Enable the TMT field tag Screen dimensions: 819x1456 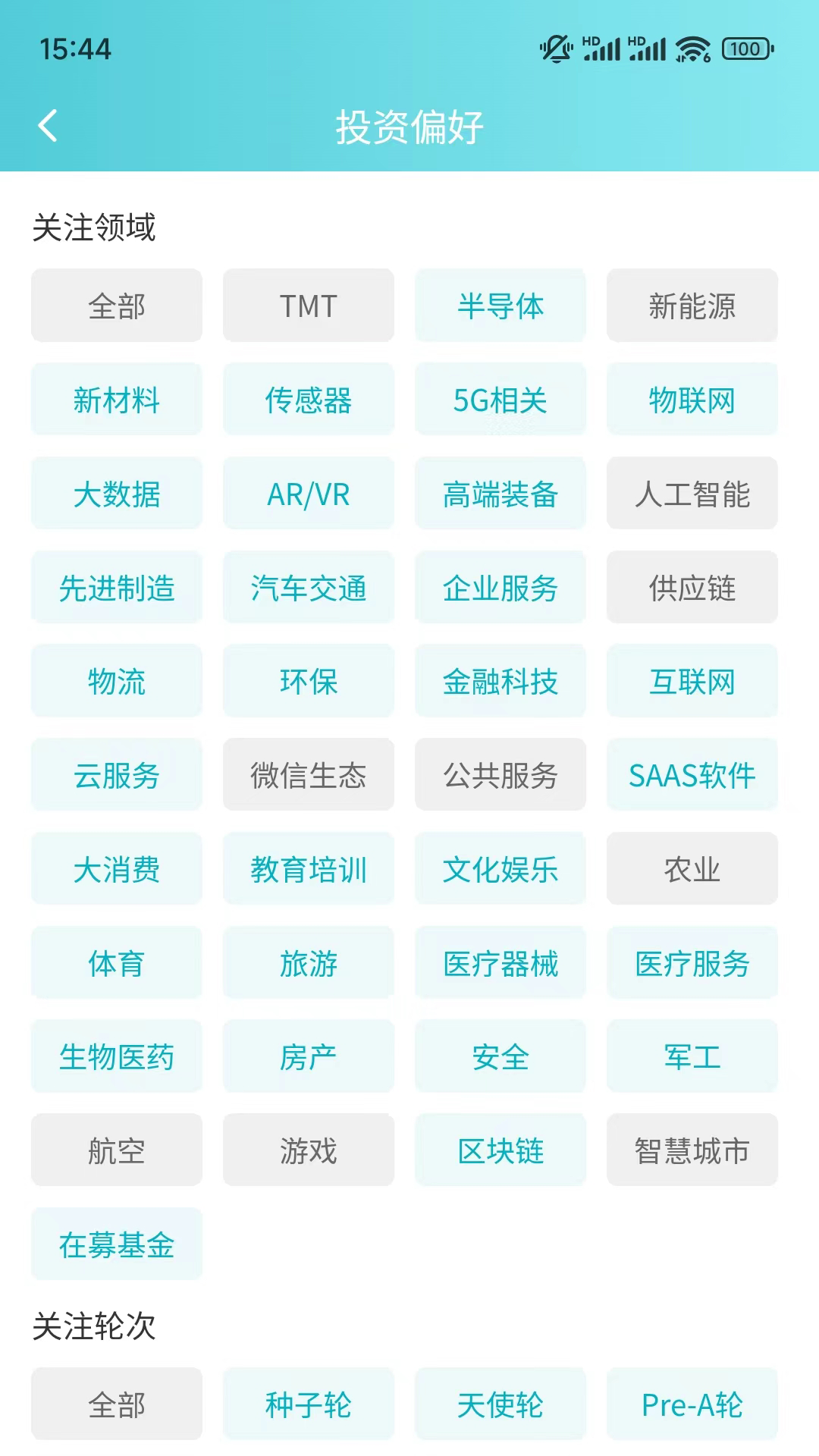click(308, 305)
